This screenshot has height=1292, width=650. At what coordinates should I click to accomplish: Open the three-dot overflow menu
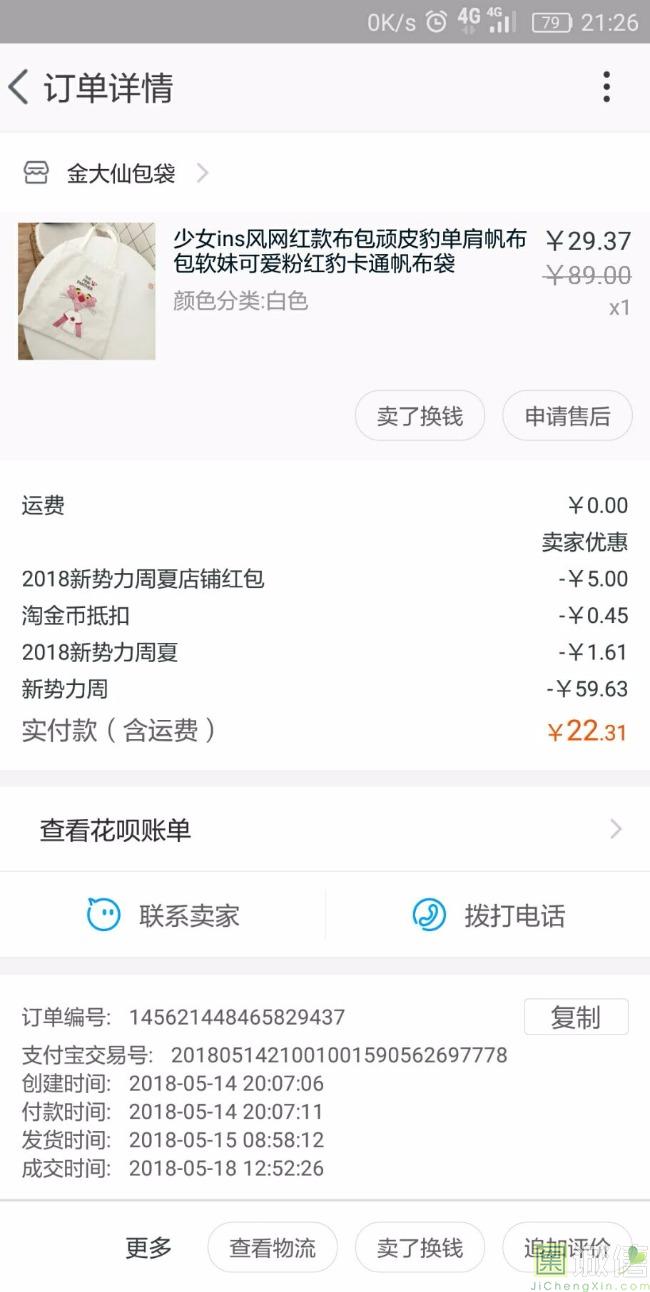coord(606,88)
